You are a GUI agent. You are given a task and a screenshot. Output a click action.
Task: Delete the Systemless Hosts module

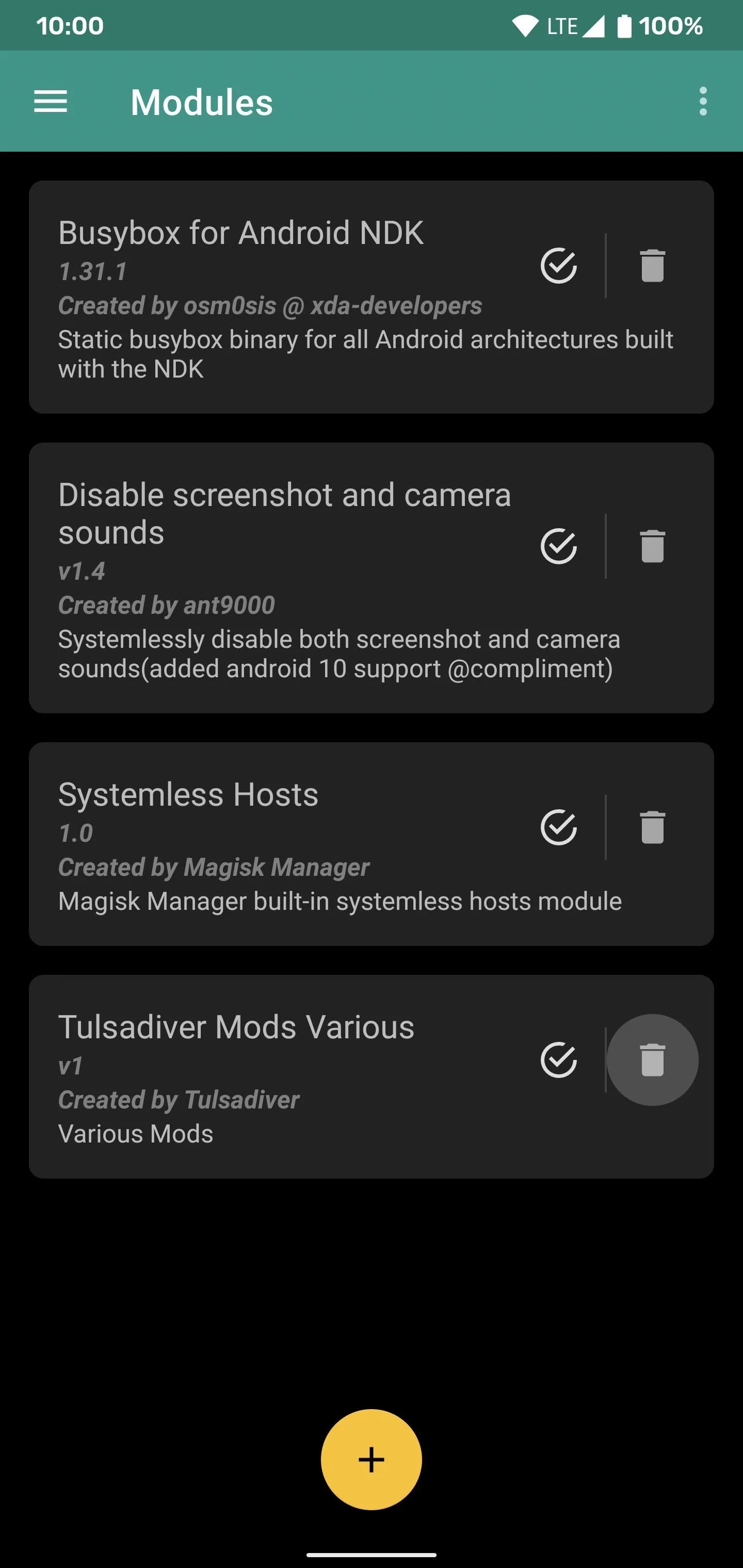(x=652, y=827)
